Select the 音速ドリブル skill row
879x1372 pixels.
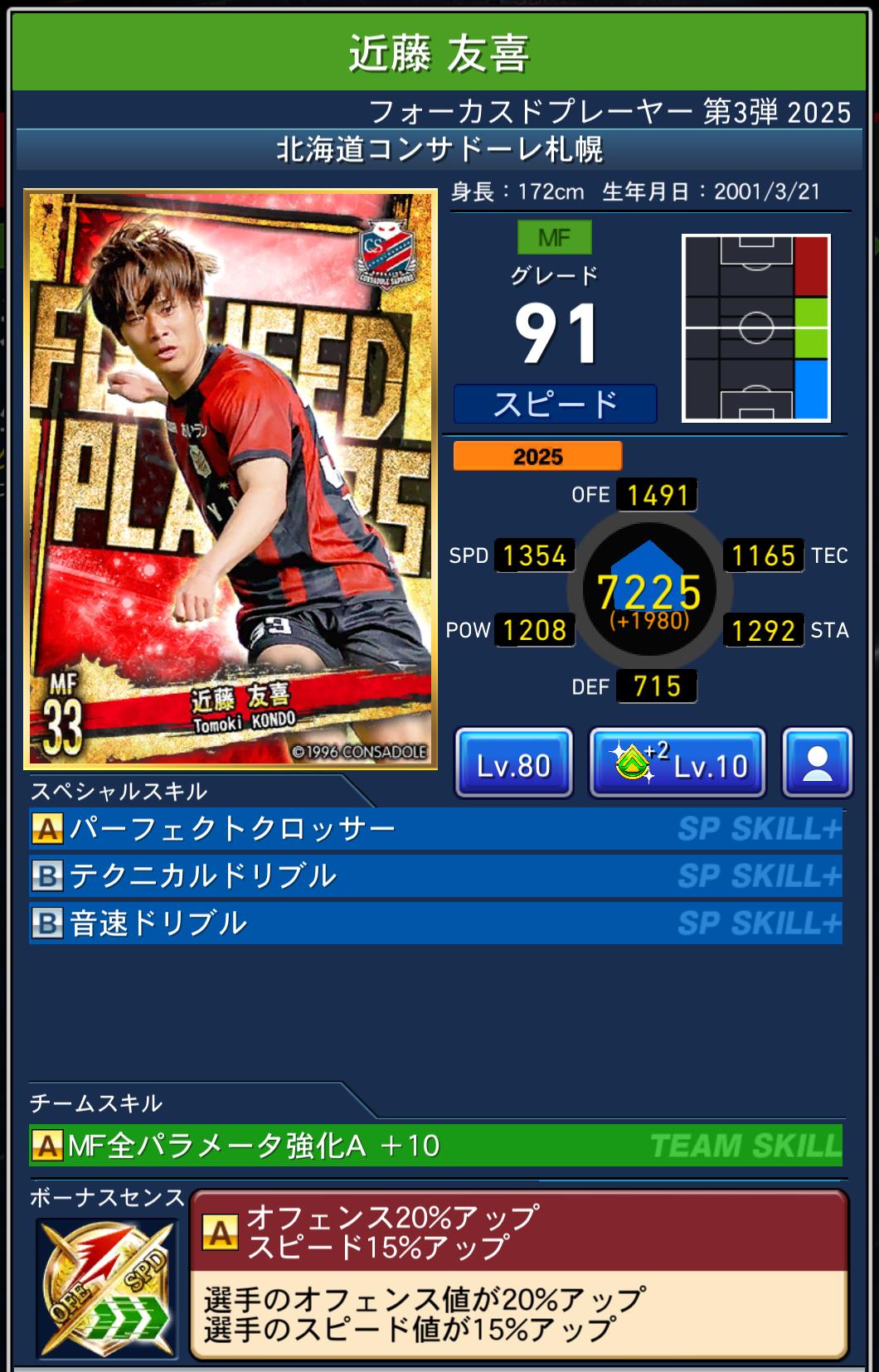435,924
